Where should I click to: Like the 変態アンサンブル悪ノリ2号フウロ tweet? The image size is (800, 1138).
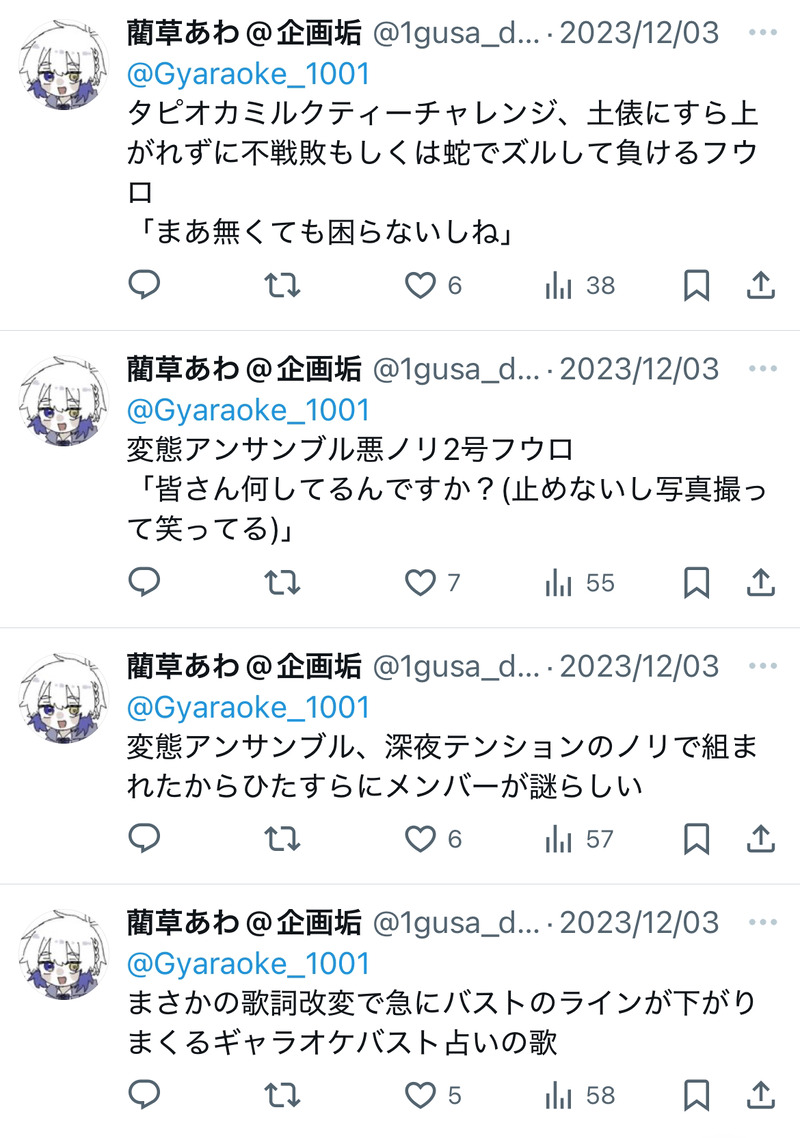(x=421, y=582)
